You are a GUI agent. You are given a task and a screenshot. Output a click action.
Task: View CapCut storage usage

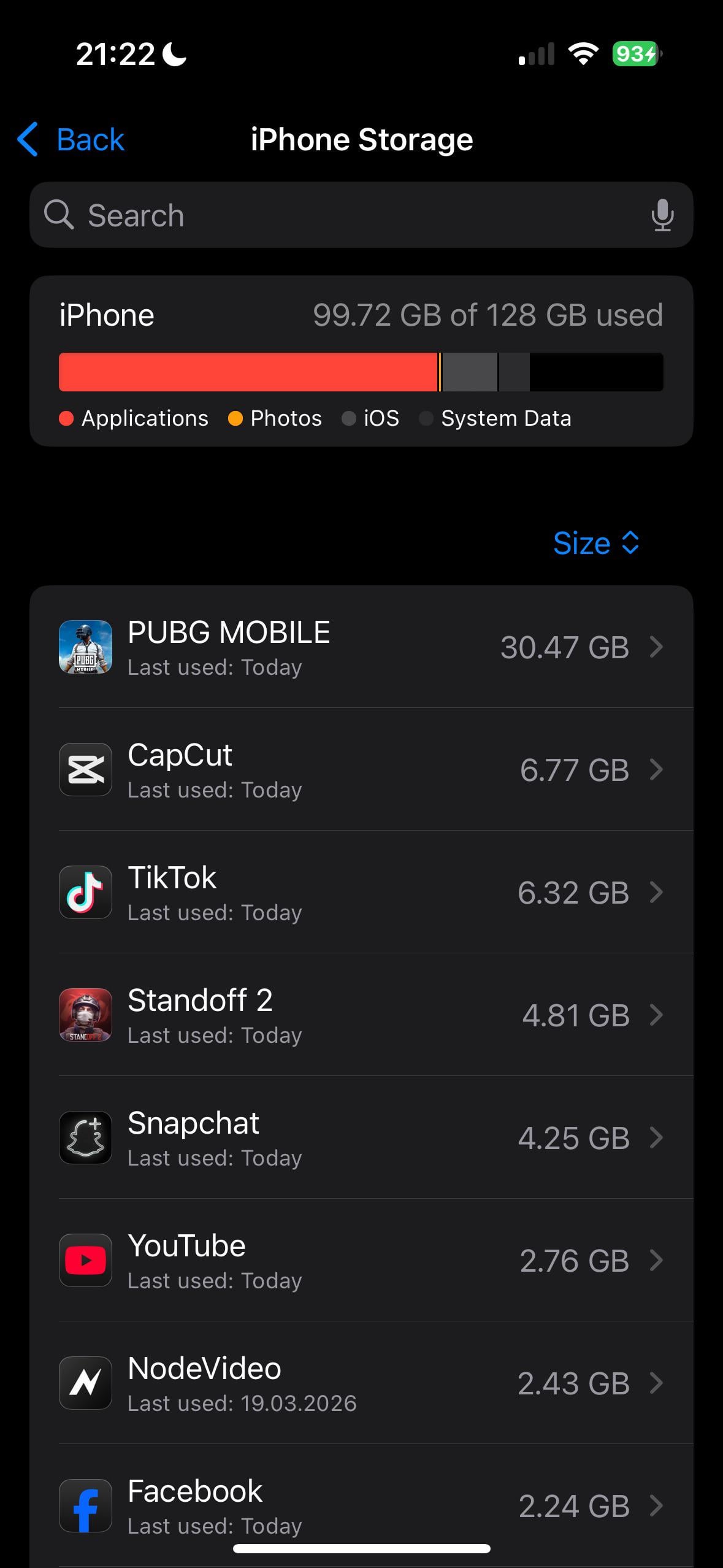coord(361,770)
